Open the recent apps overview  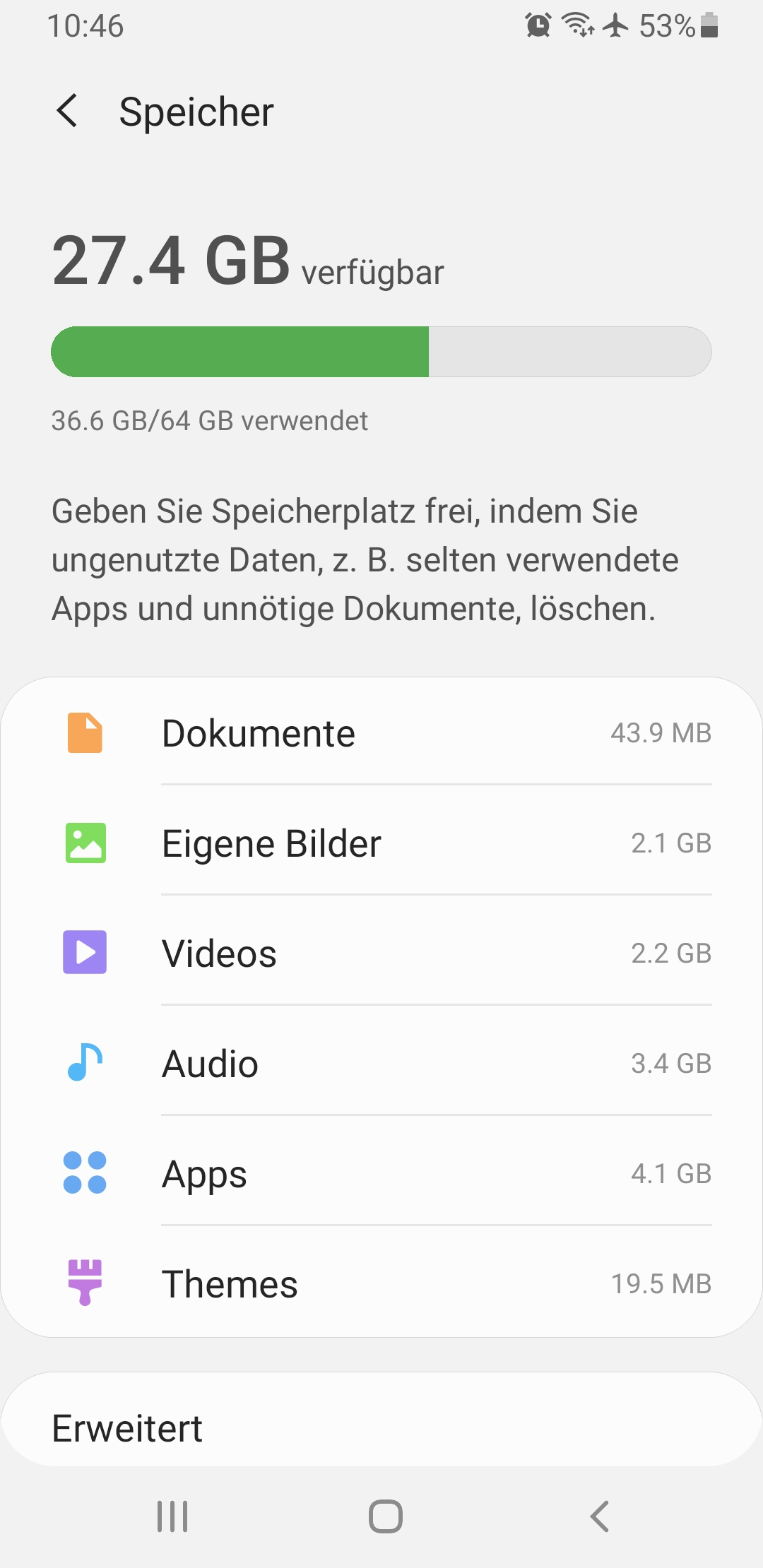(x=172, y=1516)
